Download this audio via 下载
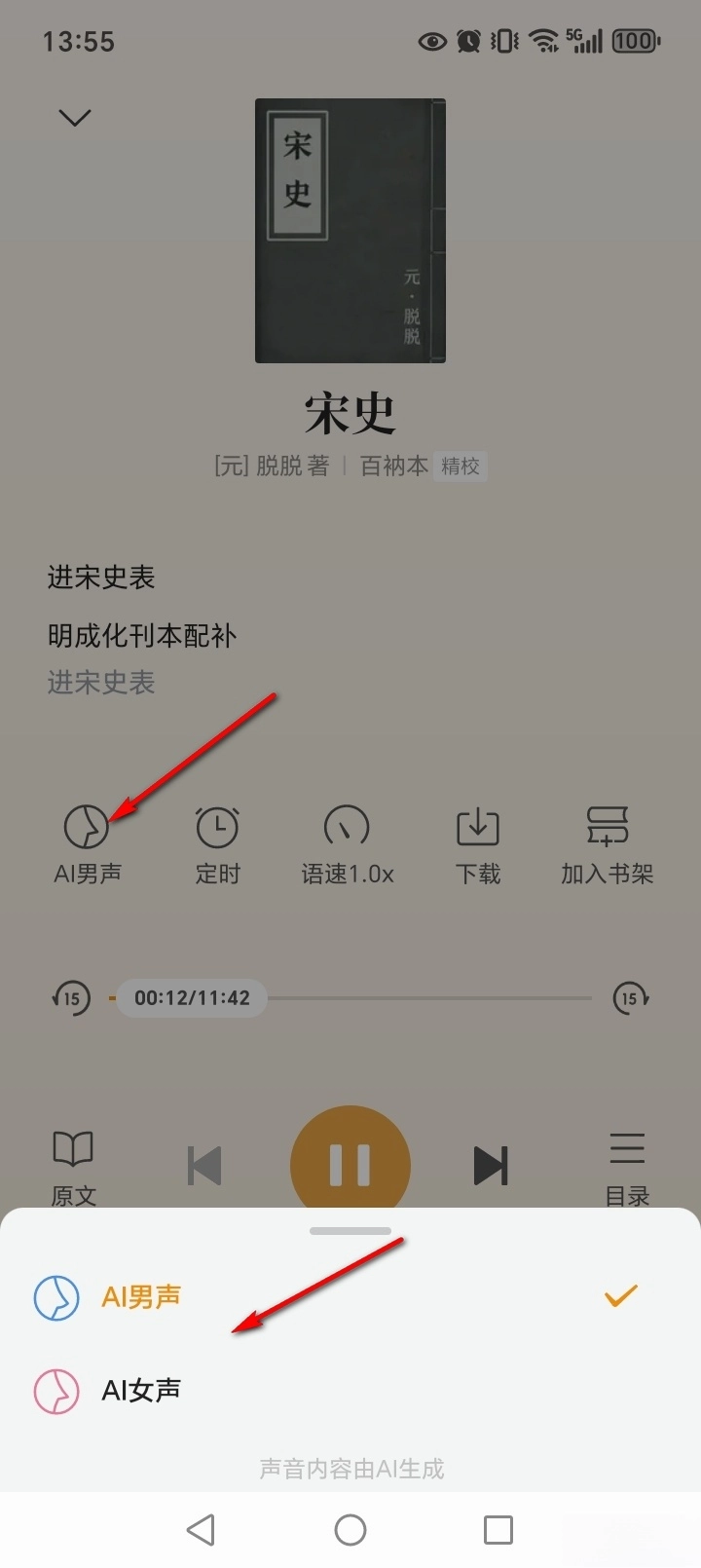The image size is (701, 1568). [x=477, y=843]
